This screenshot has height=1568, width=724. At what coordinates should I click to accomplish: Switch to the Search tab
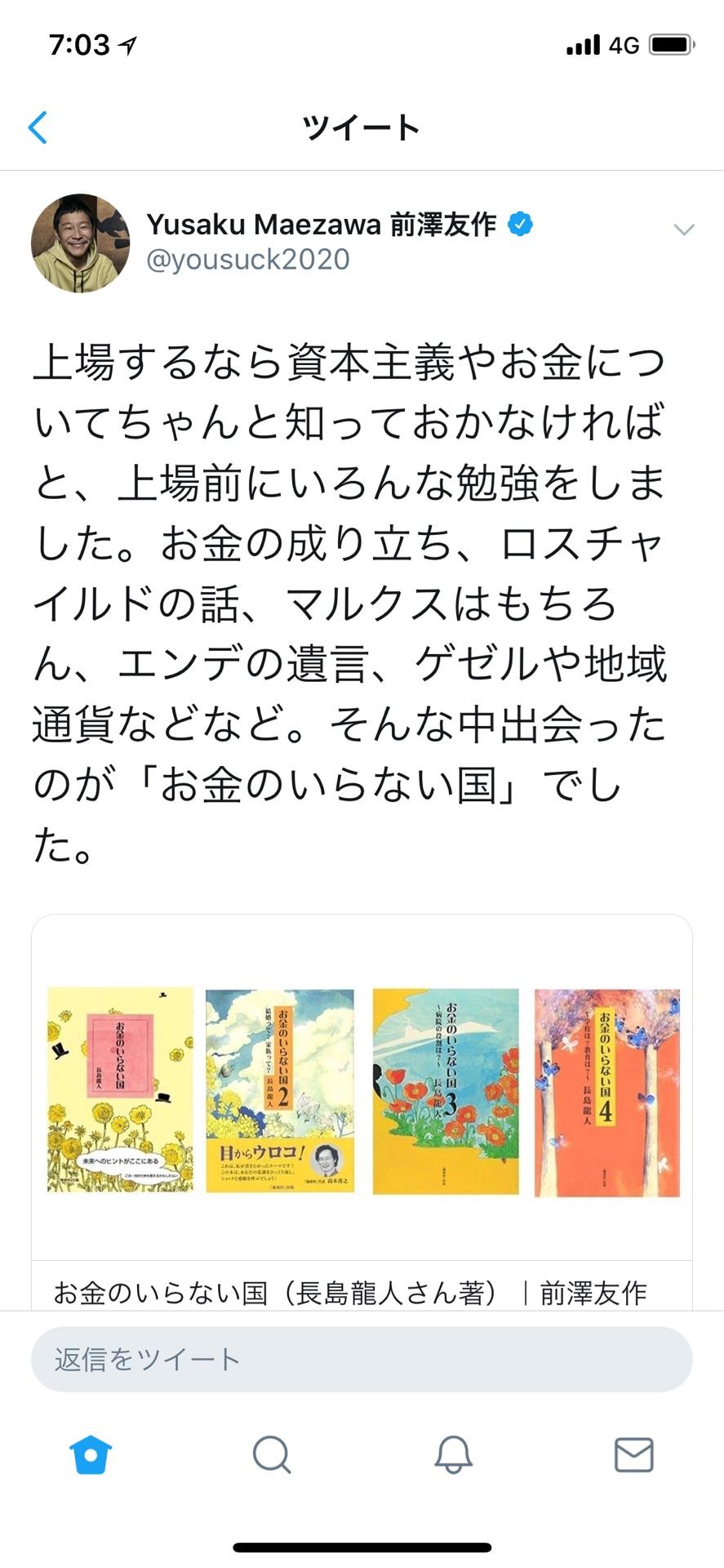pos(272,1454)
